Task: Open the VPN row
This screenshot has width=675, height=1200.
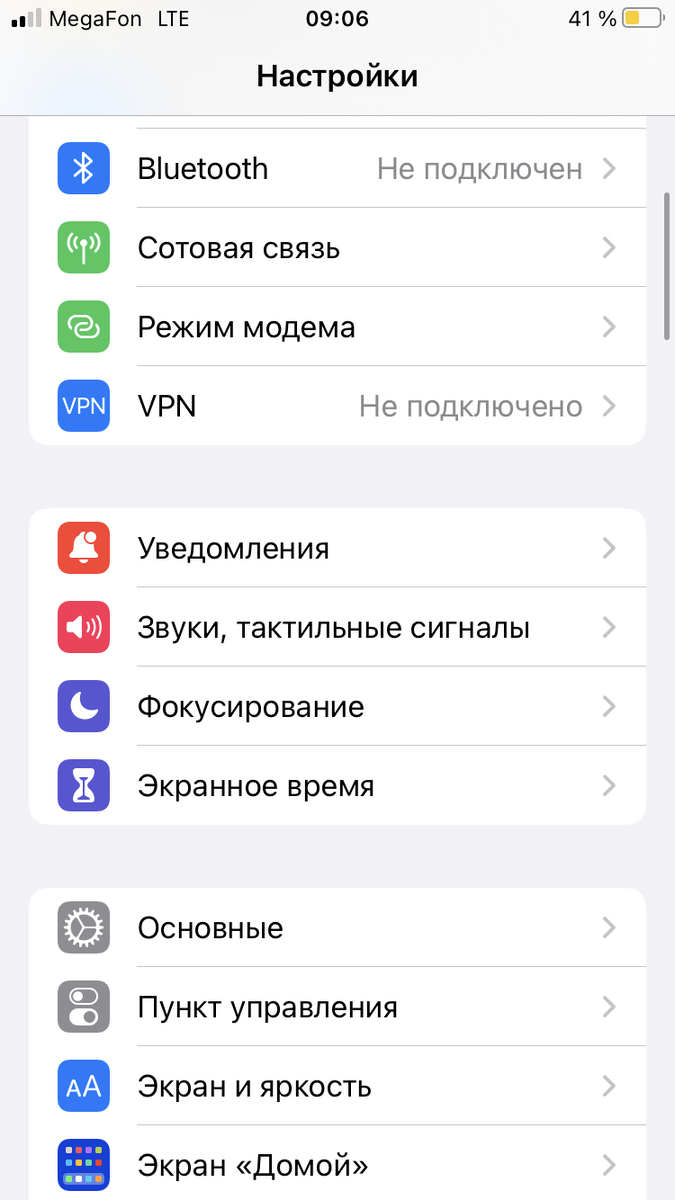Action: [x=337, y=406]
